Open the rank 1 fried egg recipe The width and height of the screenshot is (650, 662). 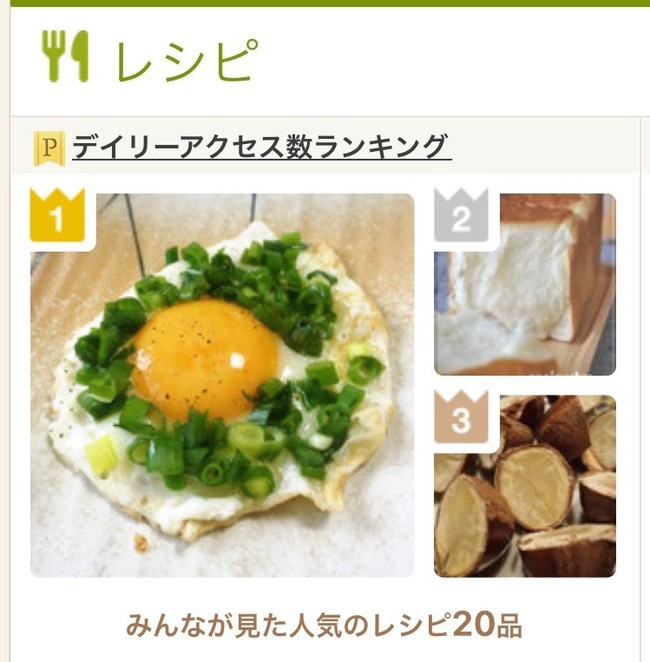(222, 385)
